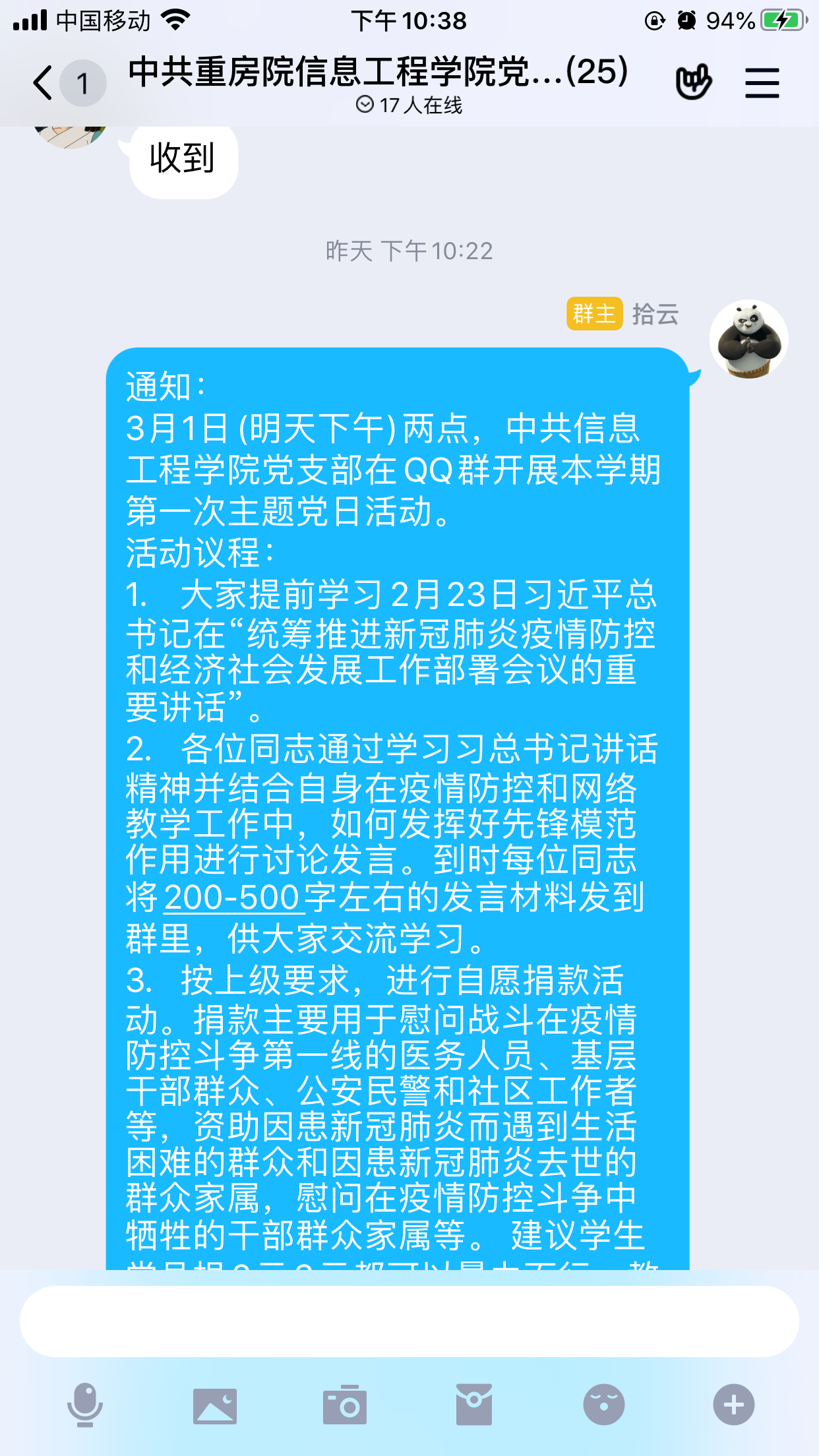Open the camera to take a photo
This screenshot has width=819, height=1456.
coord(344,1405)
